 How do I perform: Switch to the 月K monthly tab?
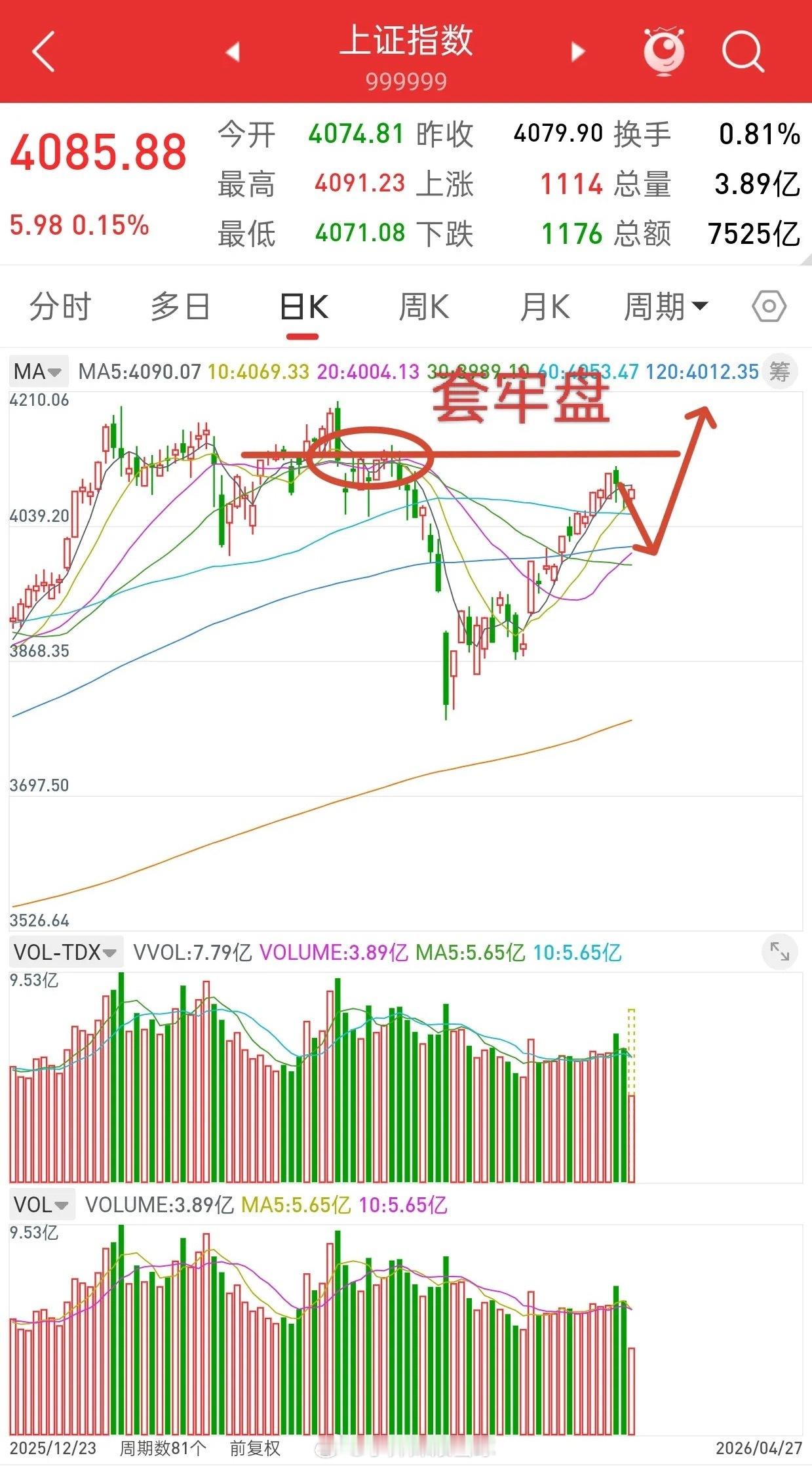tap(544, 306)
